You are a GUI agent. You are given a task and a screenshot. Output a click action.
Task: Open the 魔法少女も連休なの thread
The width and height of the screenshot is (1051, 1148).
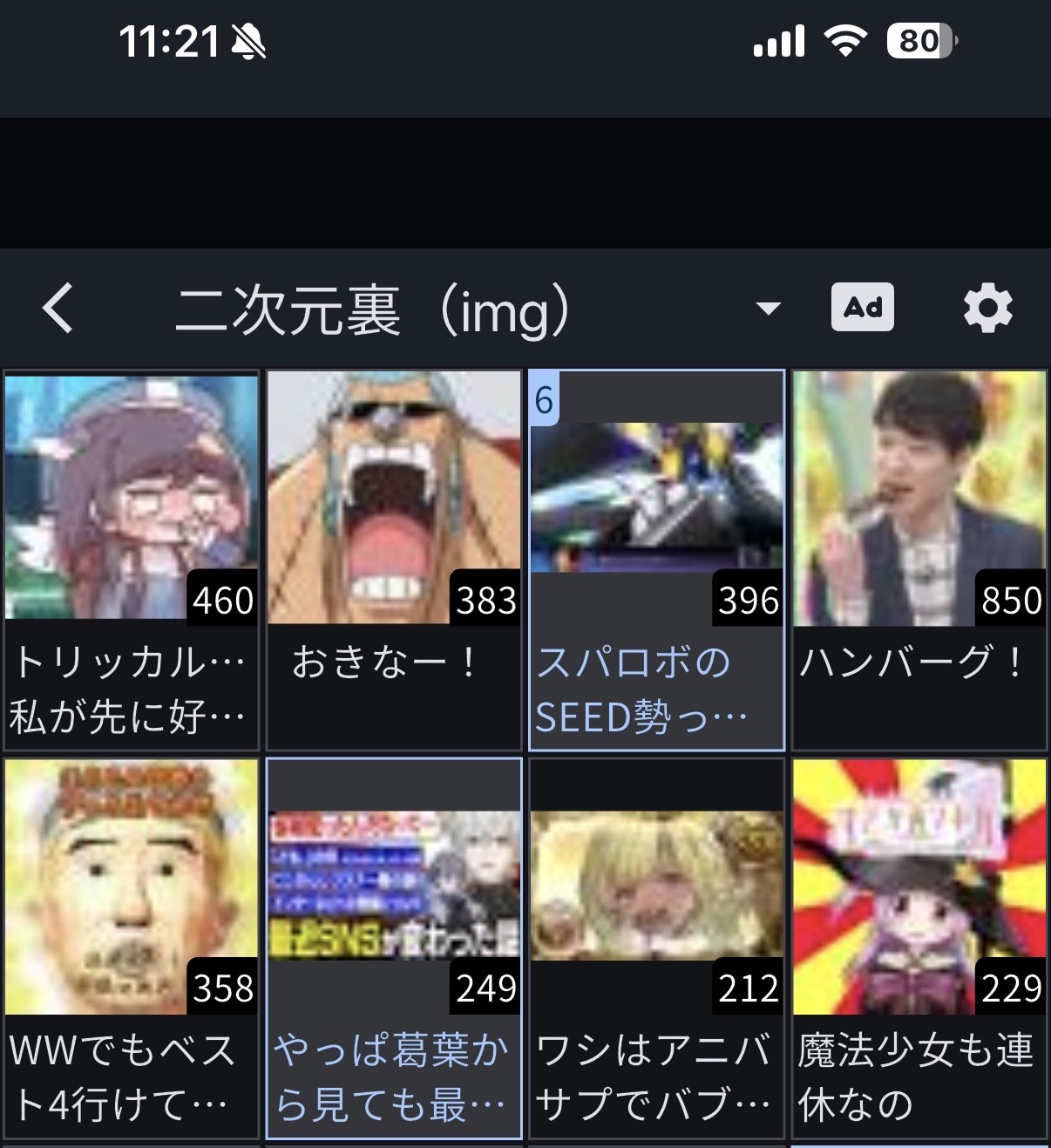pyautogui.click(x=919, y=948)
